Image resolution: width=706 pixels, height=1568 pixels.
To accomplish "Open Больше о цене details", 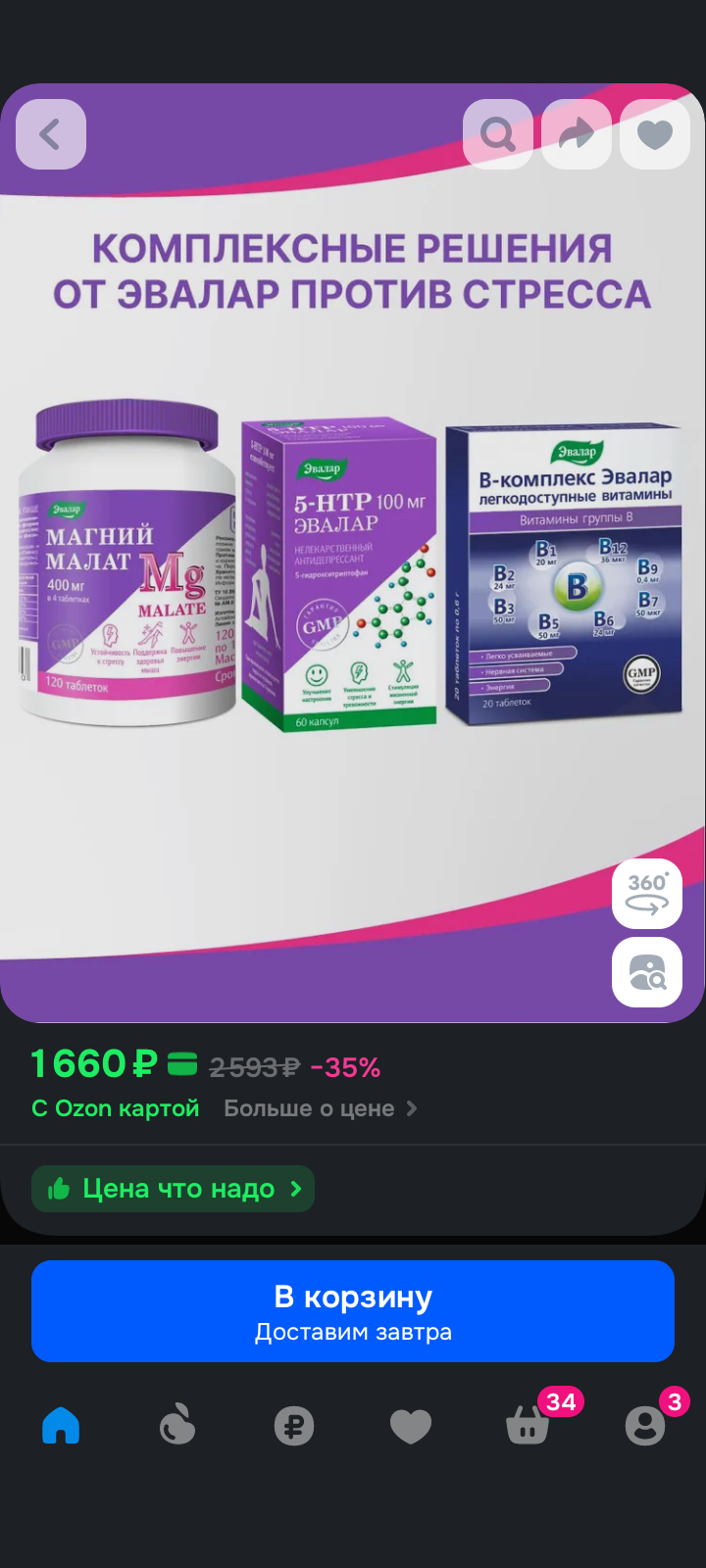I will point(320,1108).
